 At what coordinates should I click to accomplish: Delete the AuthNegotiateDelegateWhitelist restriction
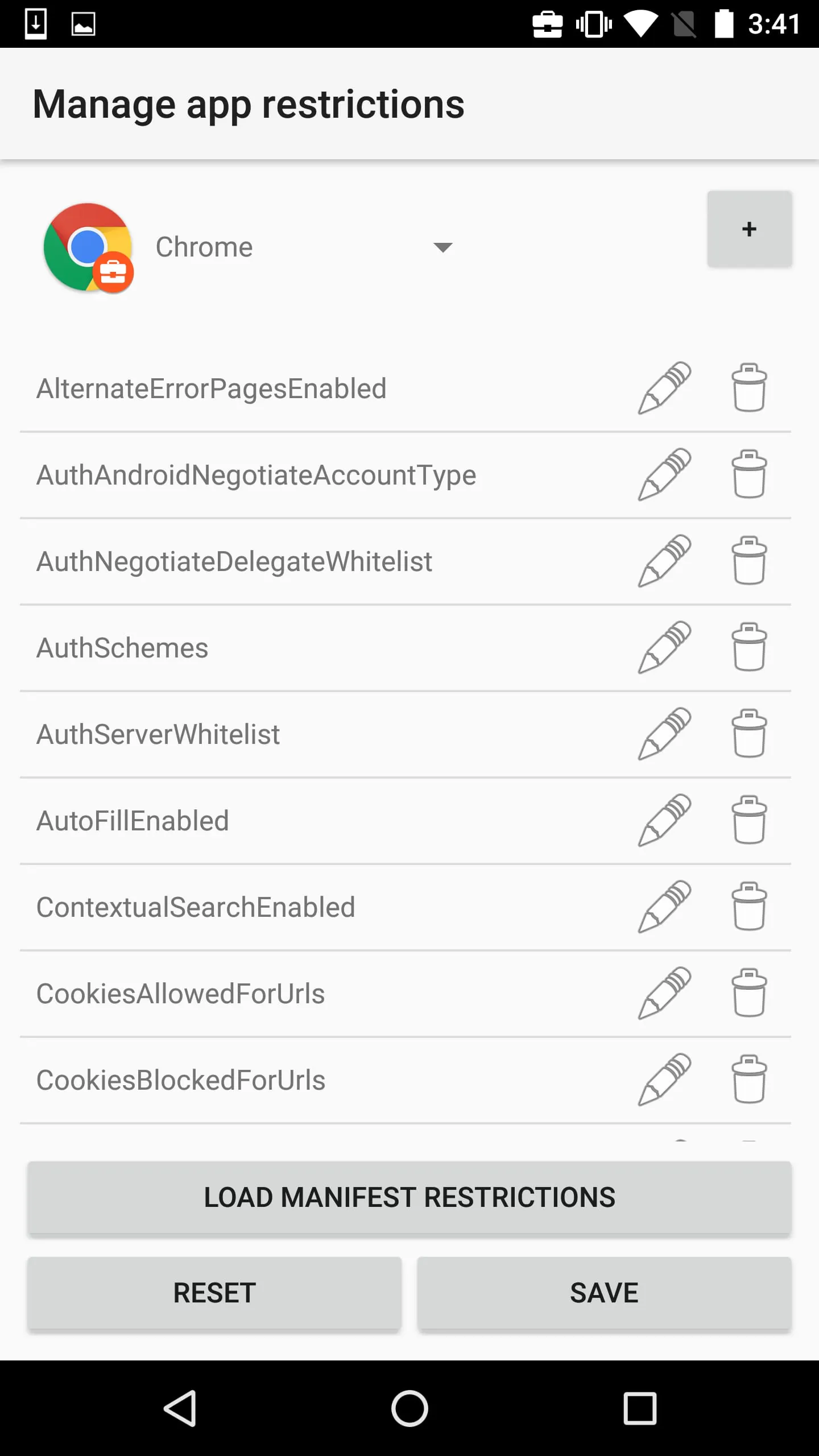[749, 561]
